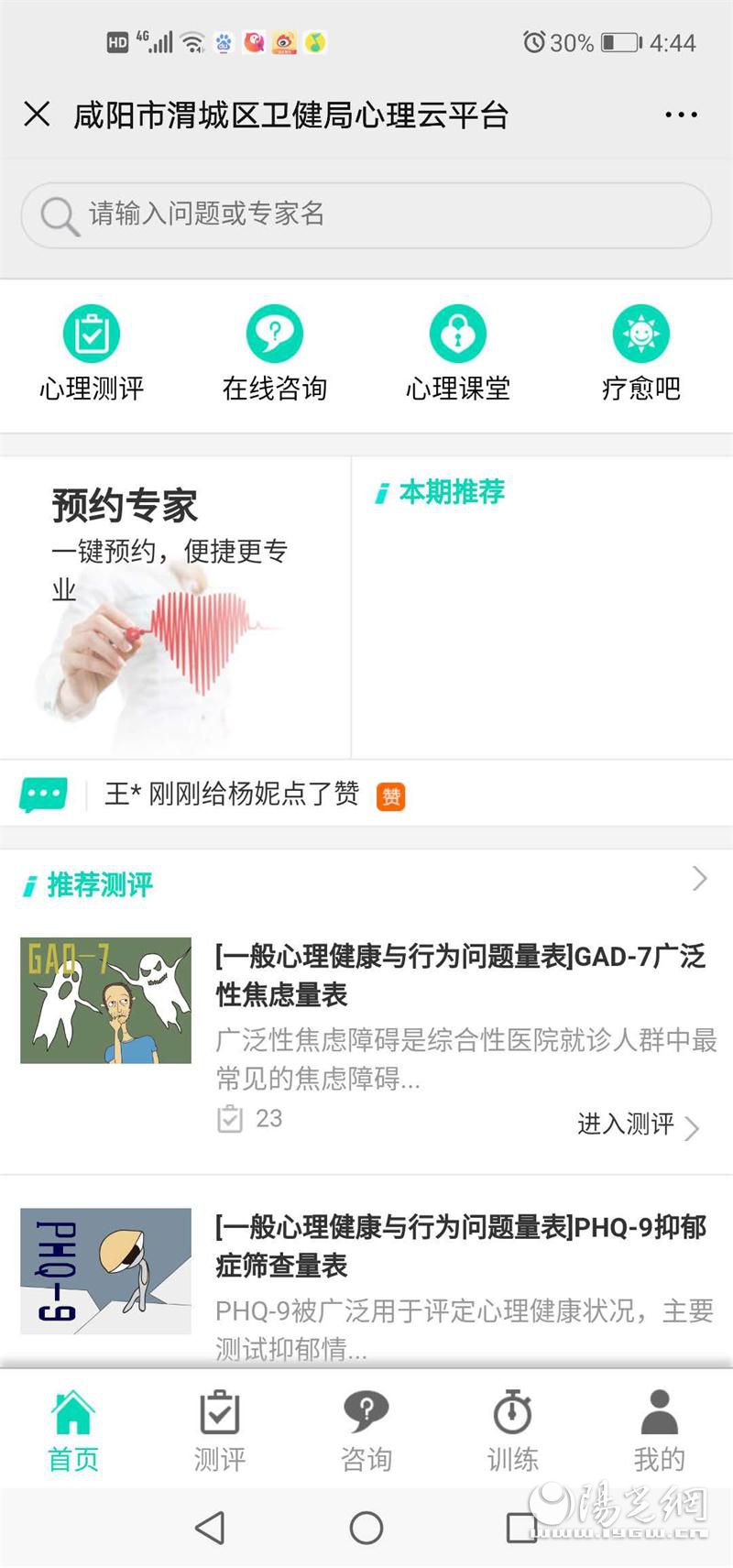
Task: Close the 心理云平台 mini program page
Action: [37, 115]
